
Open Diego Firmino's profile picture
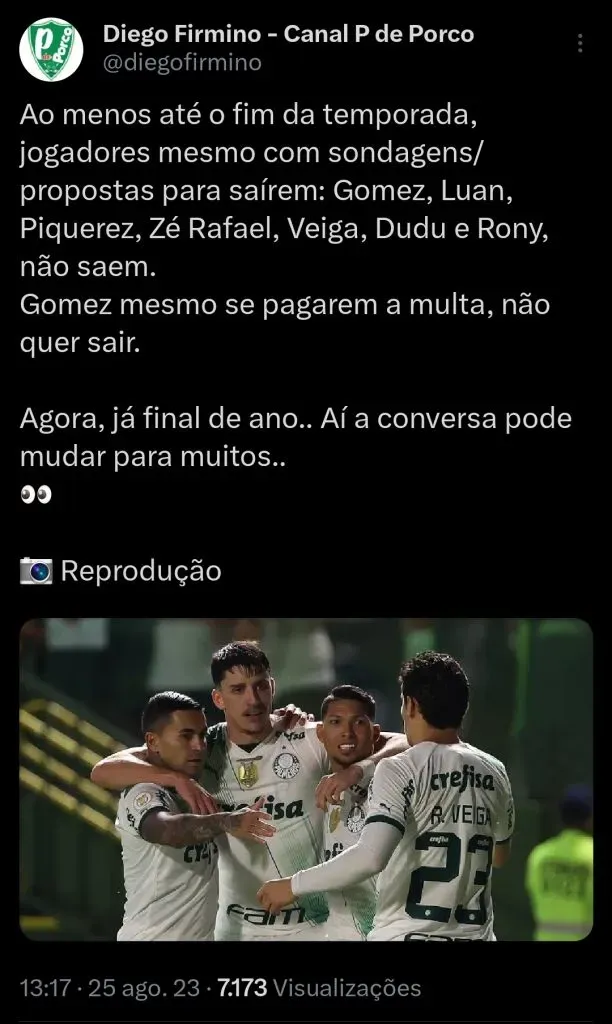(52, 49)
